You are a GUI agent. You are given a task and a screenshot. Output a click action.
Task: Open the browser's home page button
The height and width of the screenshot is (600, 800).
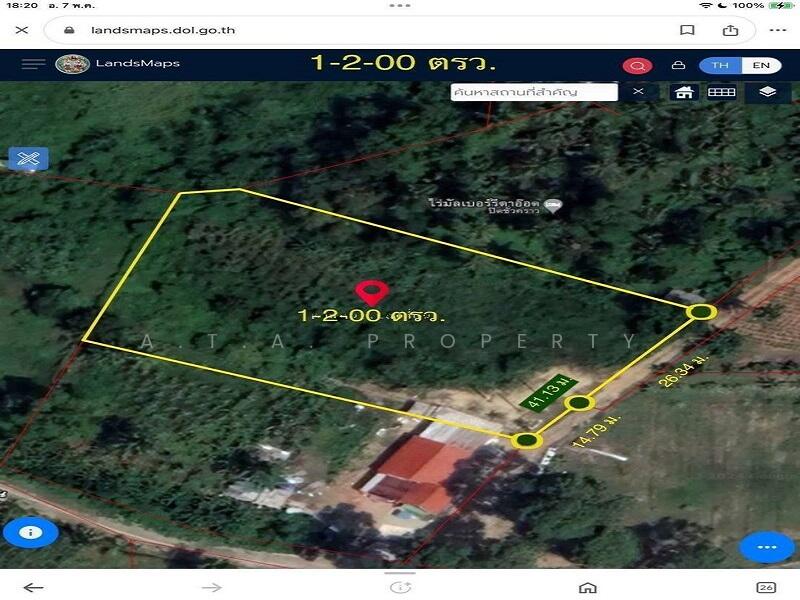coord(587,587)
